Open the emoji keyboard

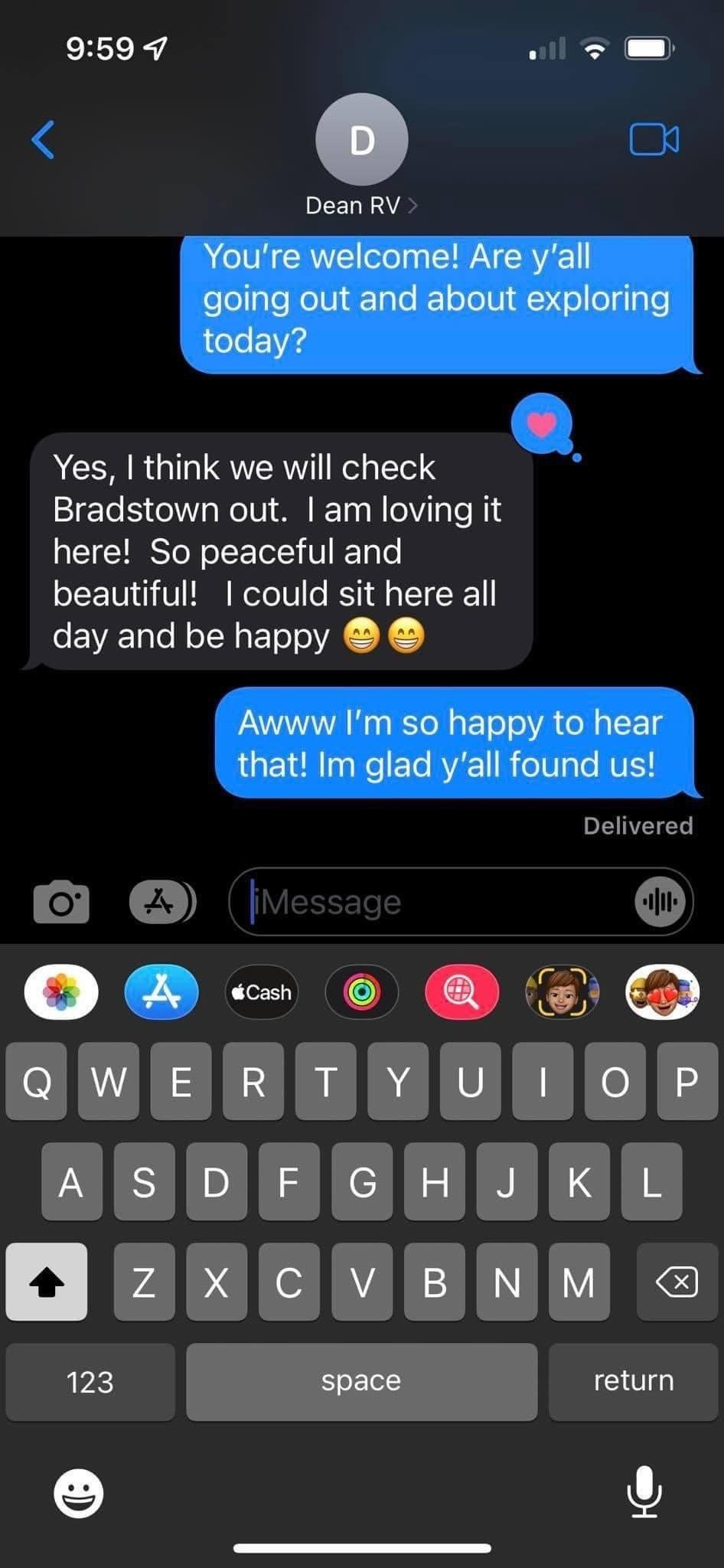pos(78,1492)
